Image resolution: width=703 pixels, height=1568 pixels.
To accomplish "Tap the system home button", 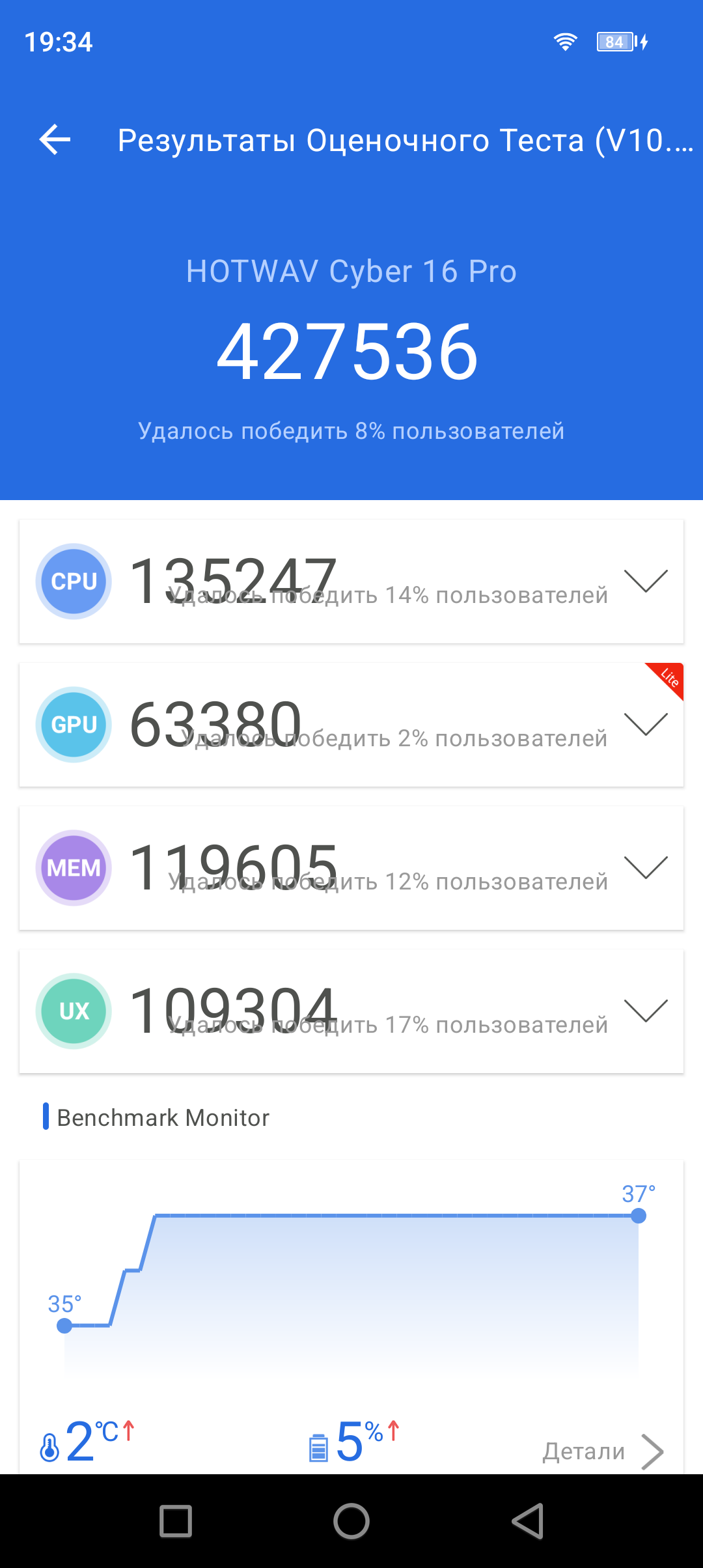I will (x=351, y=1521).
